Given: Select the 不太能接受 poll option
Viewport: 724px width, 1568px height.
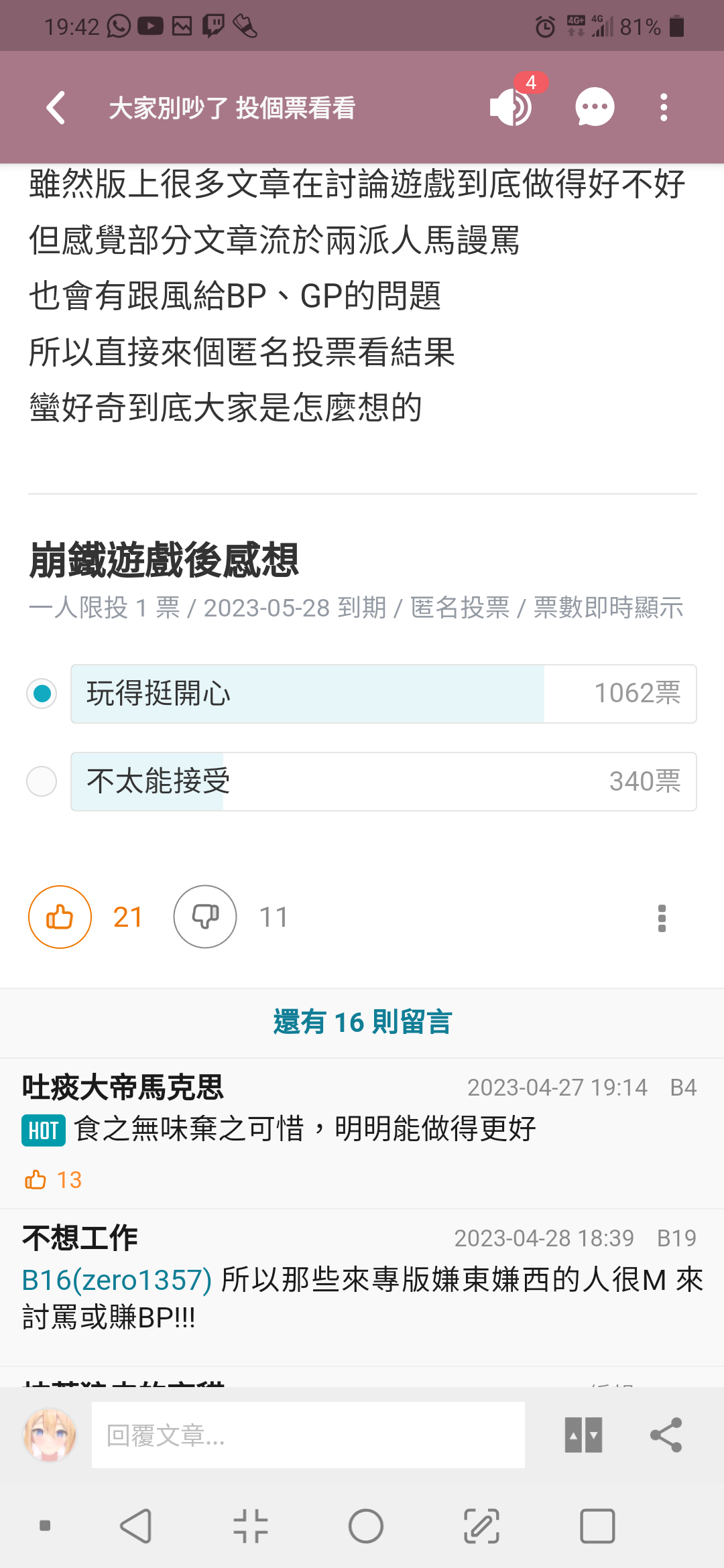Looking at the screenshot, I should click(x=383, y=781).
